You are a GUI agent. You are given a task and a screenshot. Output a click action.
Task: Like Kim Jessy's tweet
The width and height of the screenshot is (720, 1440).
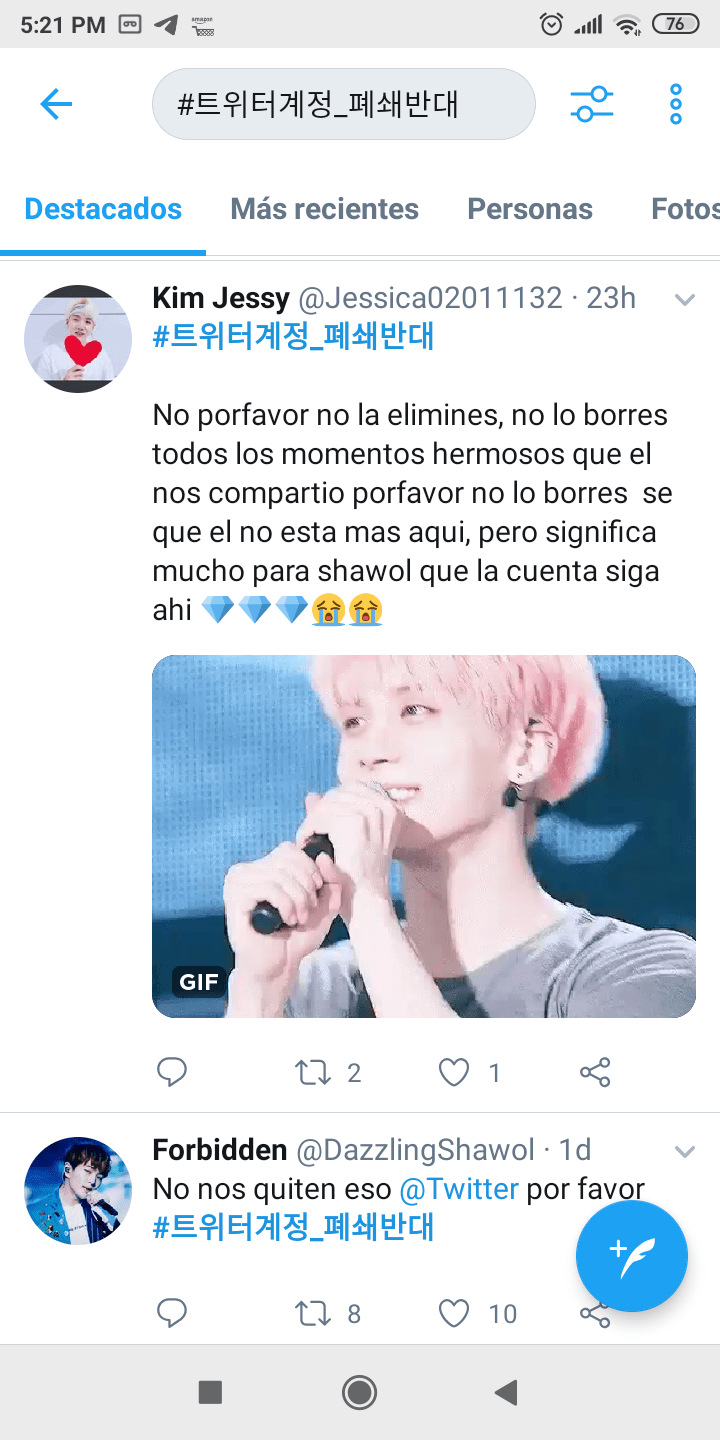(x=454, y=1073)
